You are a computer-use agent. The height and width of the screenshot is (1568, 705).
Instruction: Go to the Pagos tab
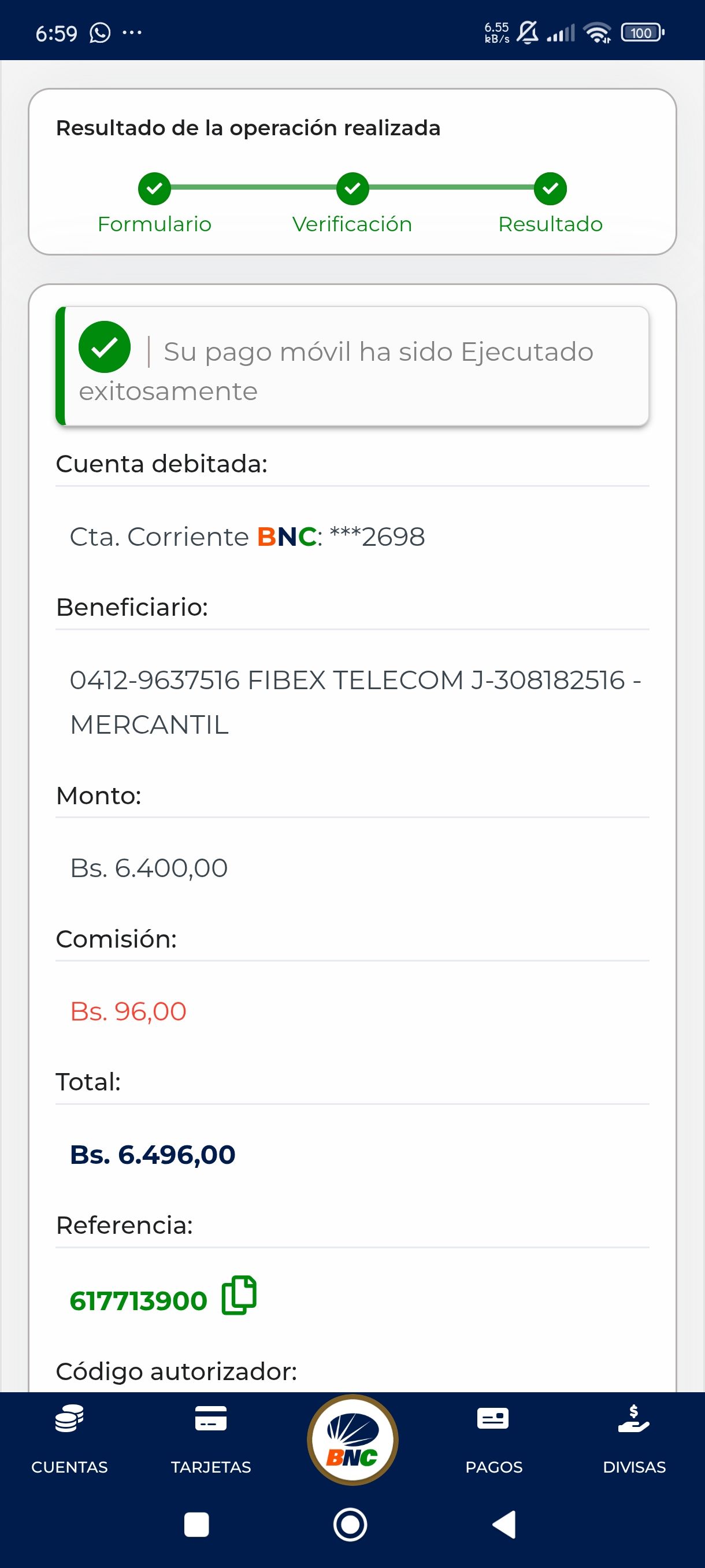(493, 1440)
